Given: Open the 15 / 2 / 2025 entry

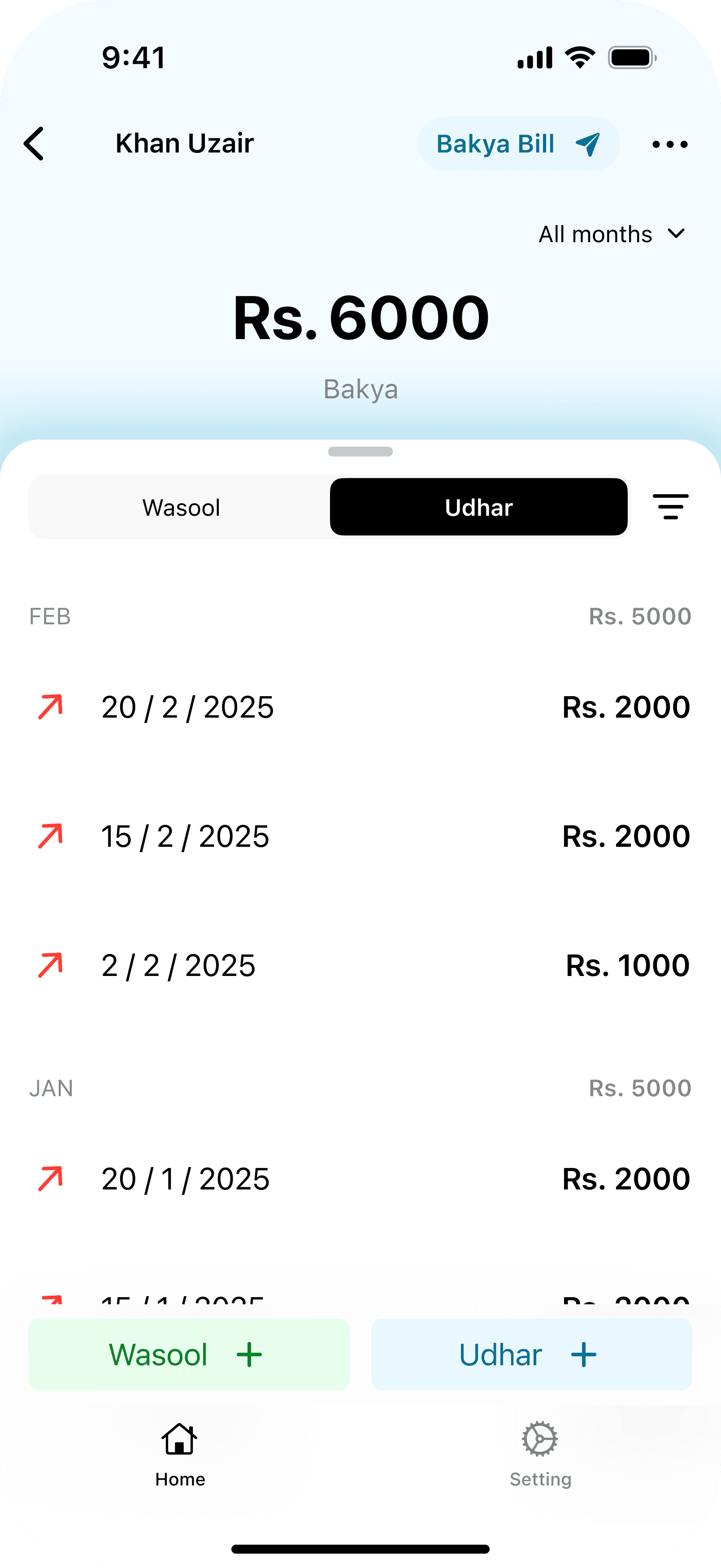Looking at the screenshot, I should pos(360,836).
